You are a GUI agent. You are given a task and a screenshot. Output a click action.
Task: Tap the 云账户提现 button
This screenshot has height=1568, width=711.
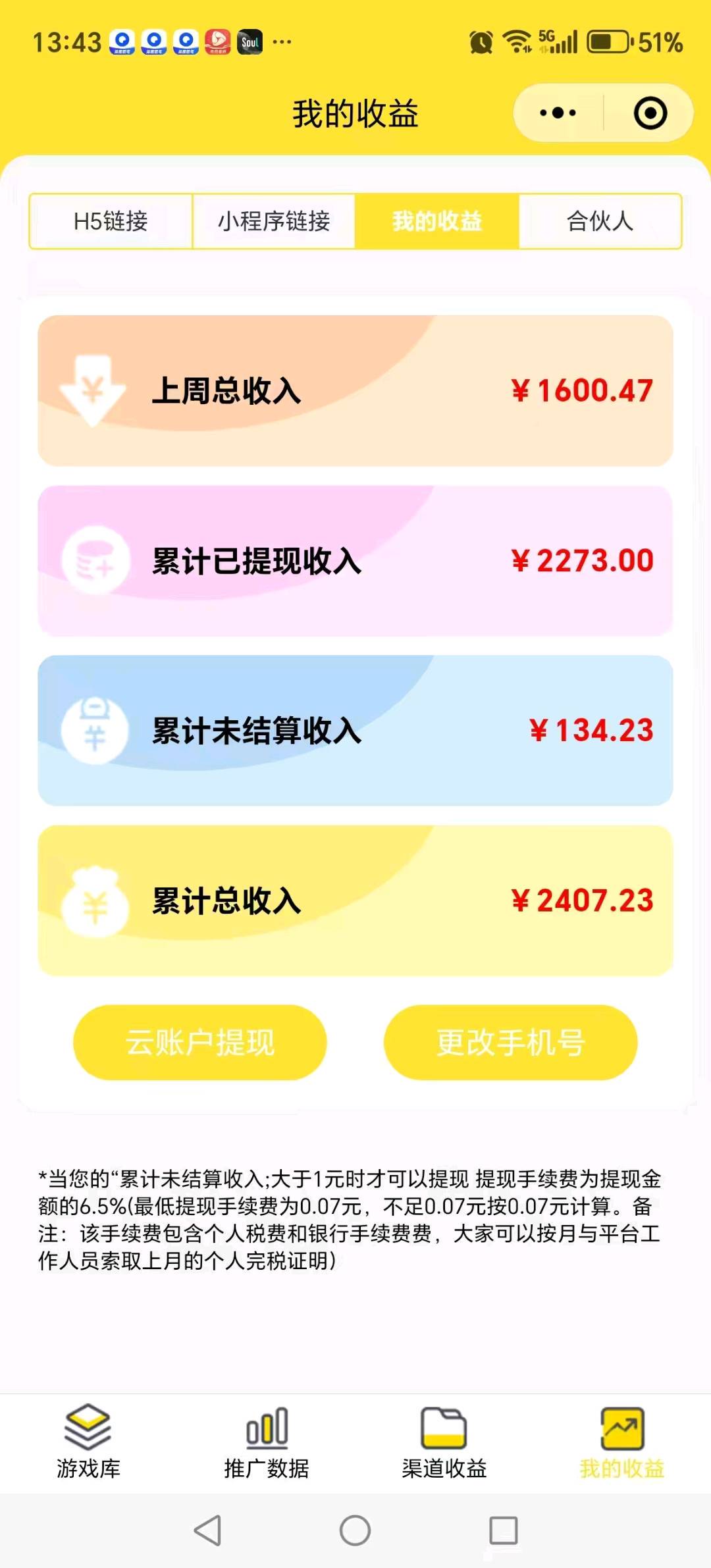[200, 1042]
